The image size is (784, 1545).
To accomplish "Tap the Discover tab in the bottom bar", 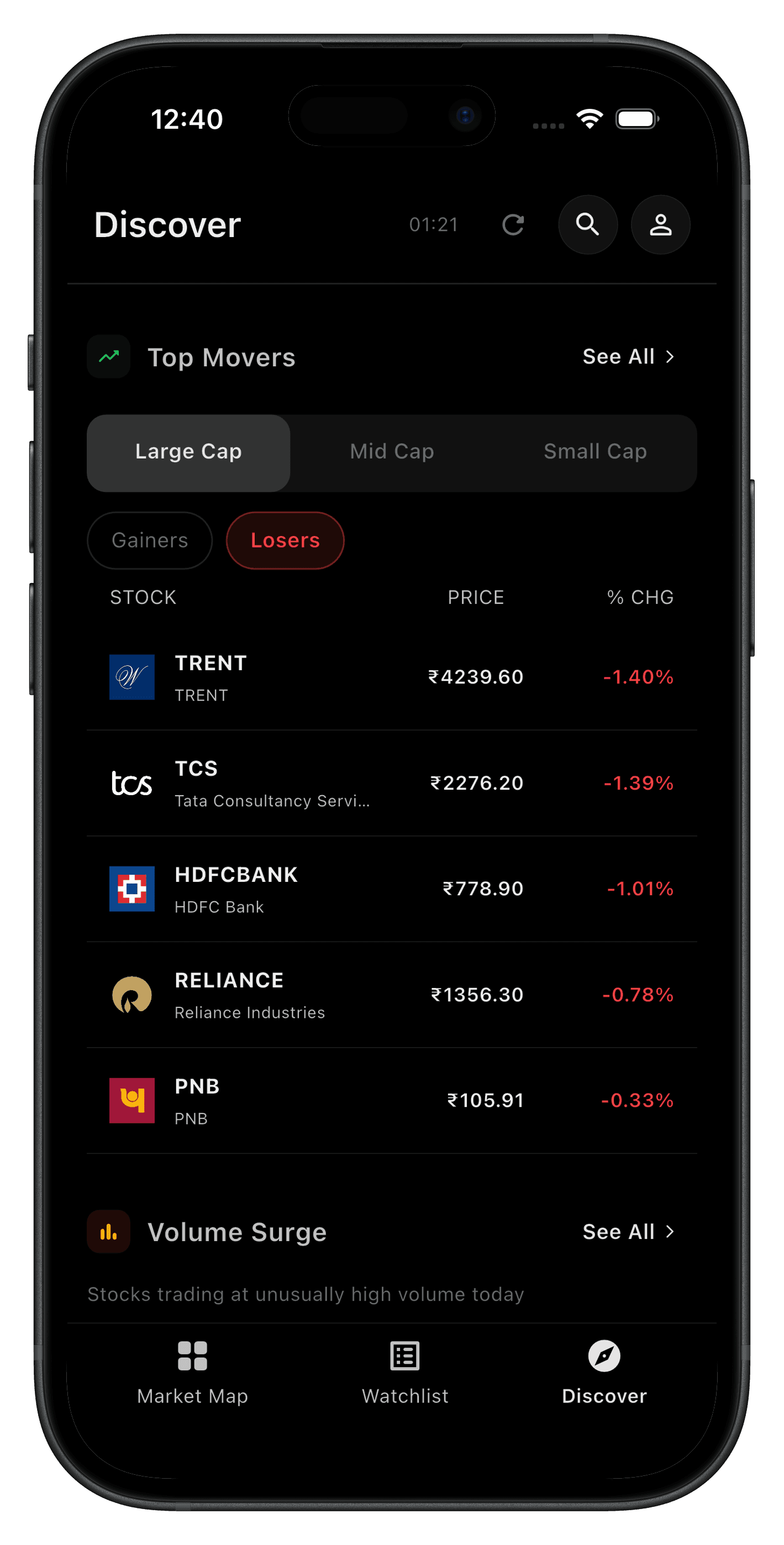I will point(604,1373).
